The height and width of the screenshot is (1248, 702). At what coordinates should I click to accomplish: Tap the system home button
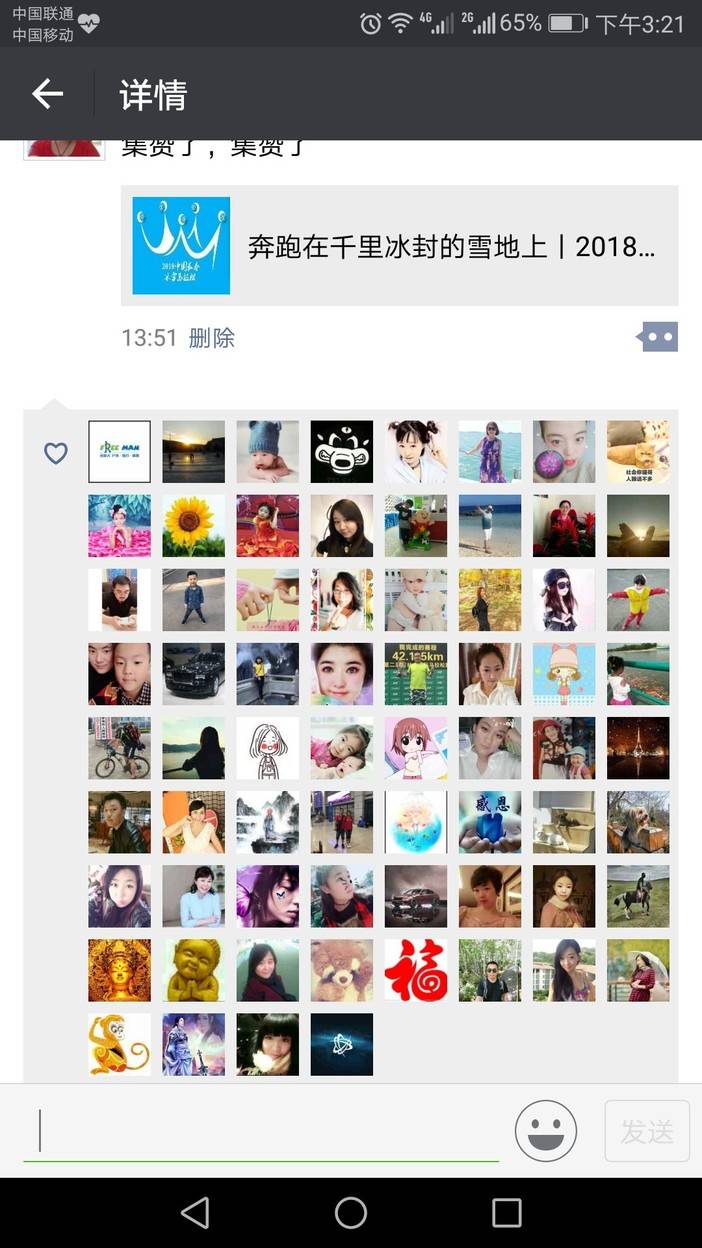tap(351, 1213)
